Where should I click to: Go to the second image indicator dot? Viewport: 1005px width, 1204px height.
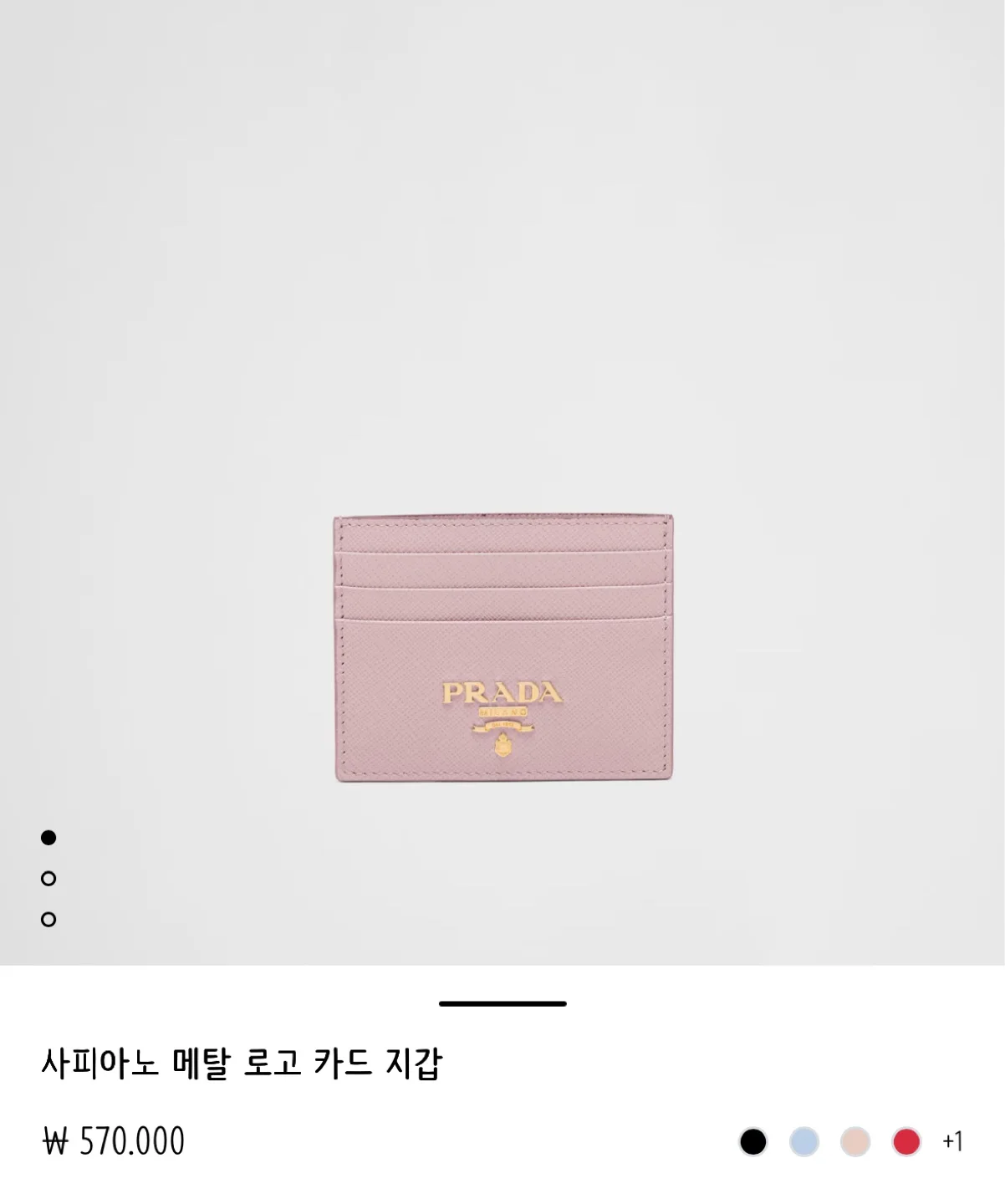coord(48,878)
